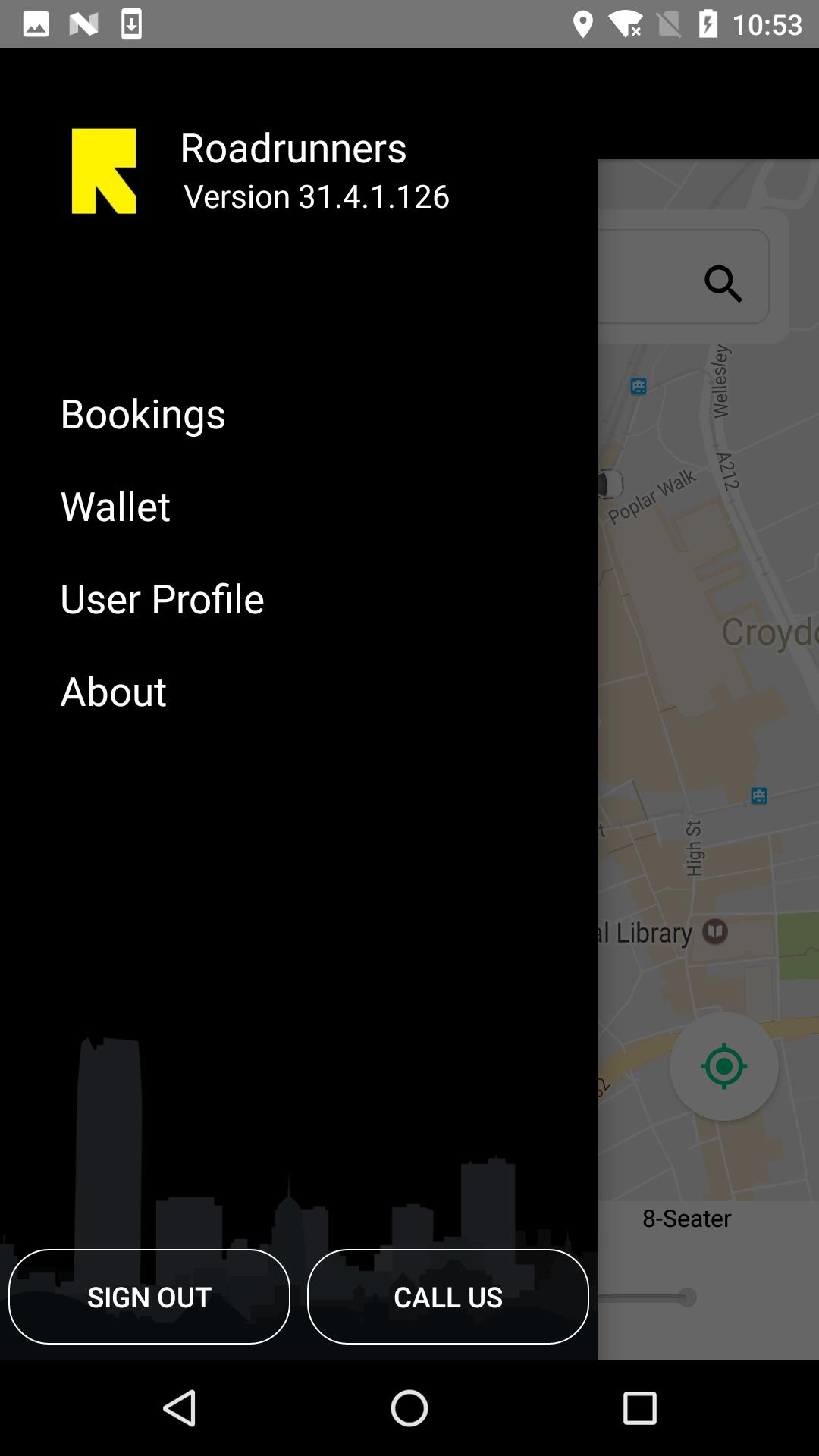Open User Profile
819x1456 pixels.
pos(162,599)
